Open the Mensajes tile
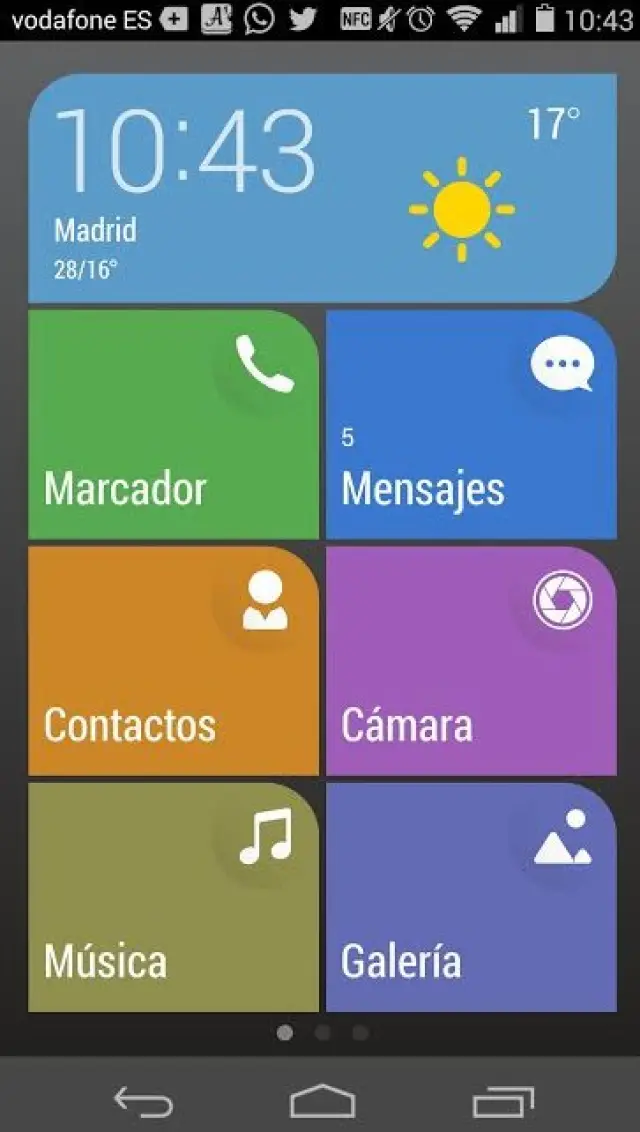This screenshot has width=640, height=1132. (471, 425)
